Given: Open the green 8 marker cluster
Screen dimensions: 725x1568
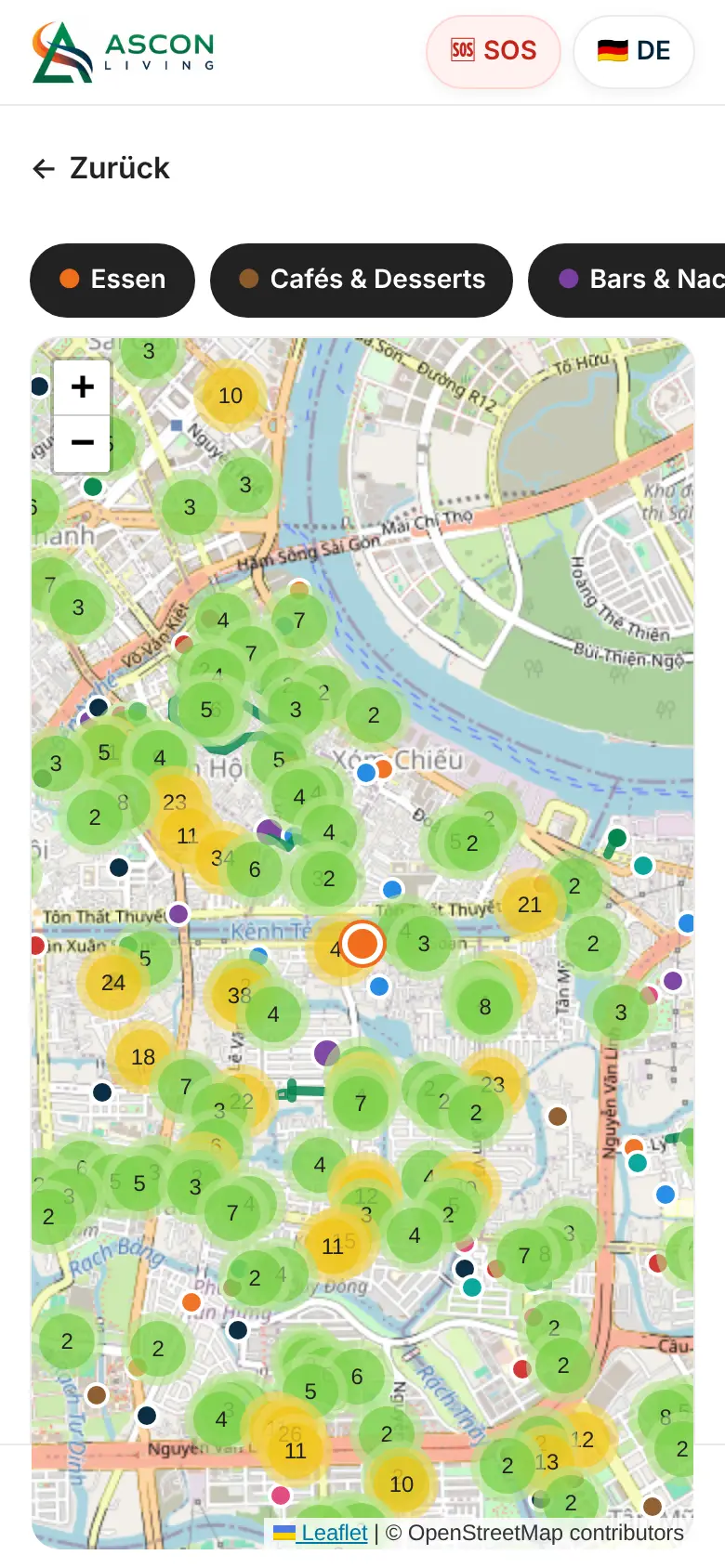Looking at the screenshot, I should 485,1007.
